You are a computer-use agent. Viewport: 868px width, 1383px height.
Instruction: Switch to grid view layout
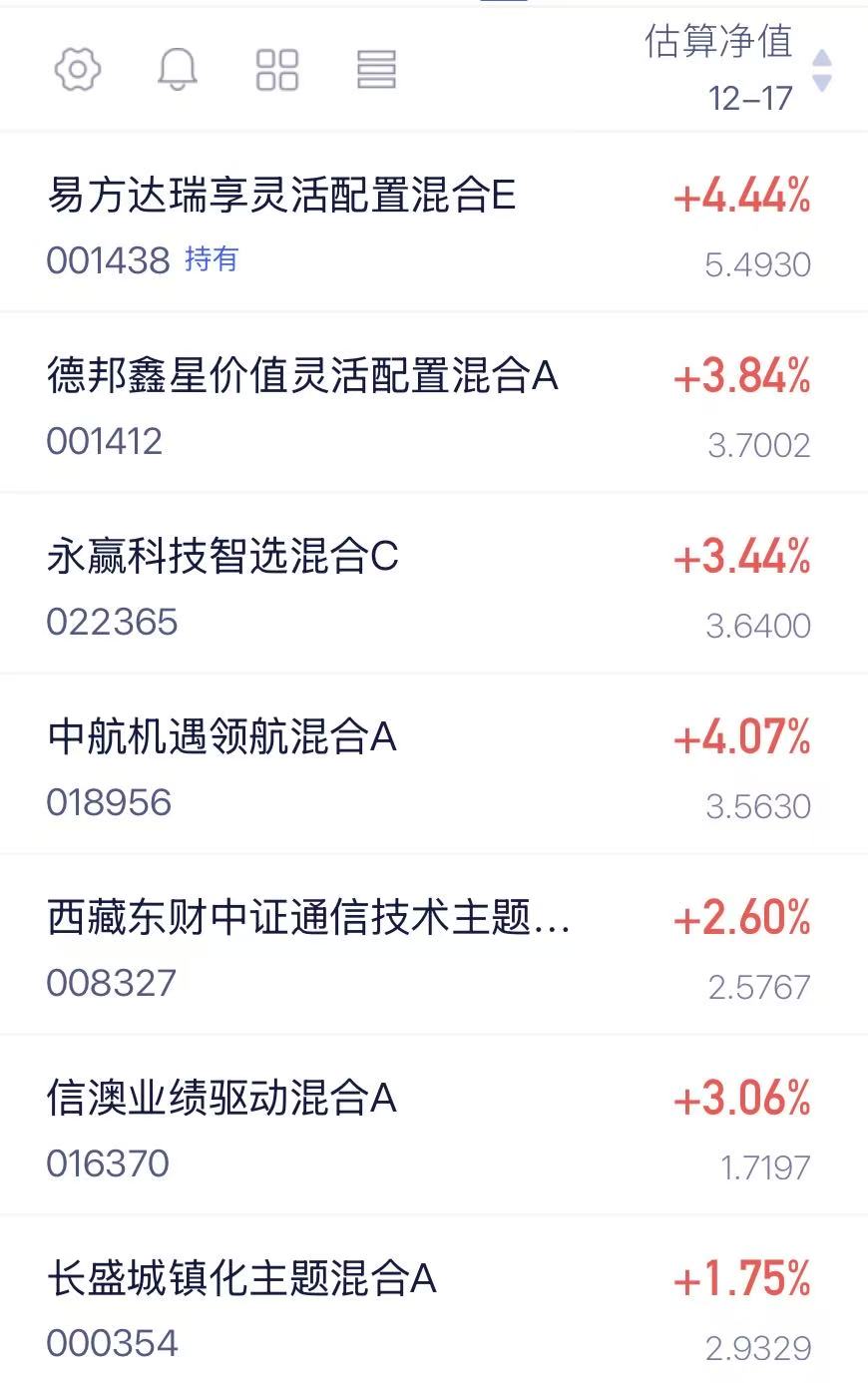pos(277,70)
